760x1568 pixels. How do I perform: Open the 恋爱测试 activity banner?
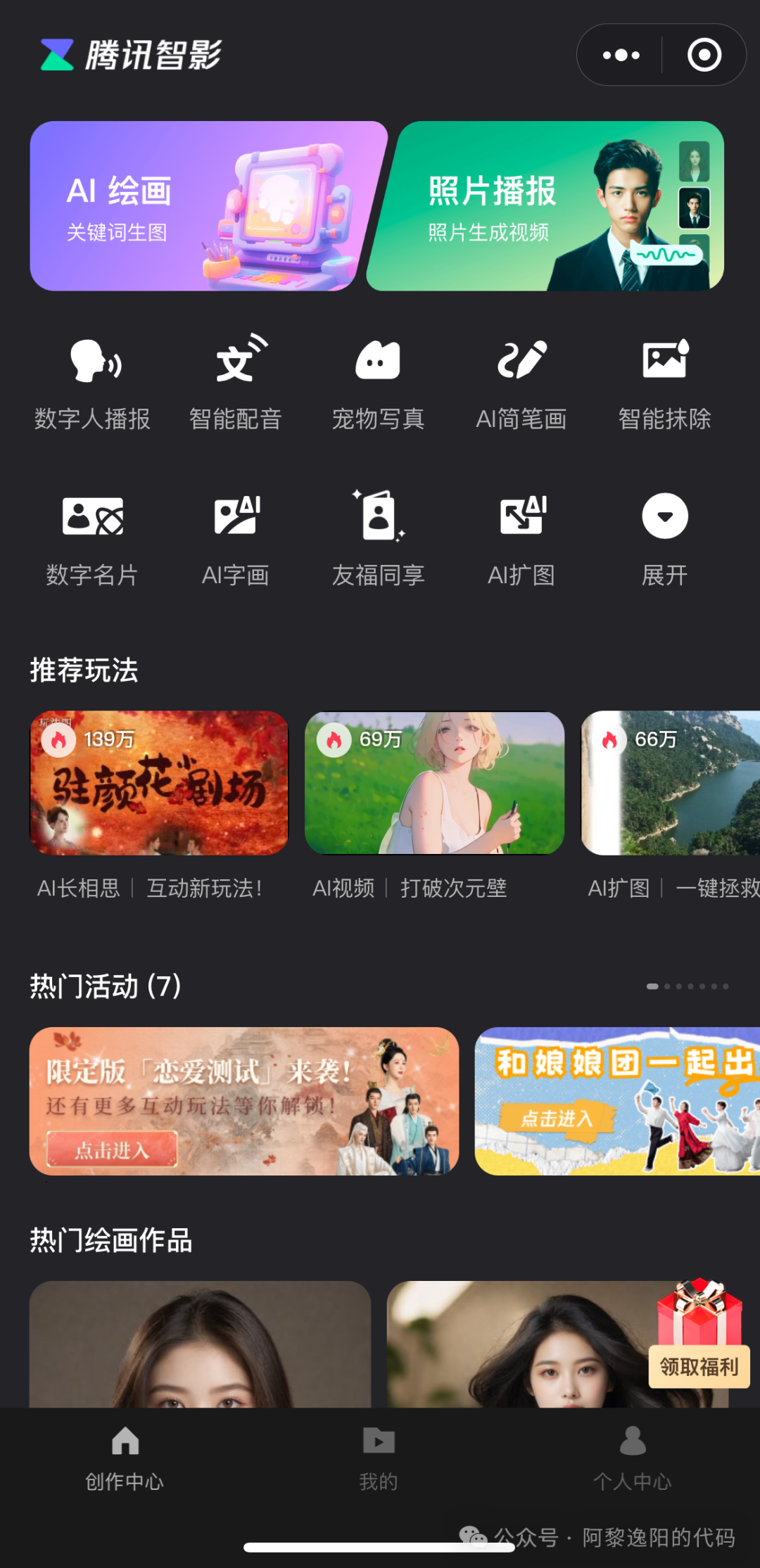click(x=244, y=1101)
